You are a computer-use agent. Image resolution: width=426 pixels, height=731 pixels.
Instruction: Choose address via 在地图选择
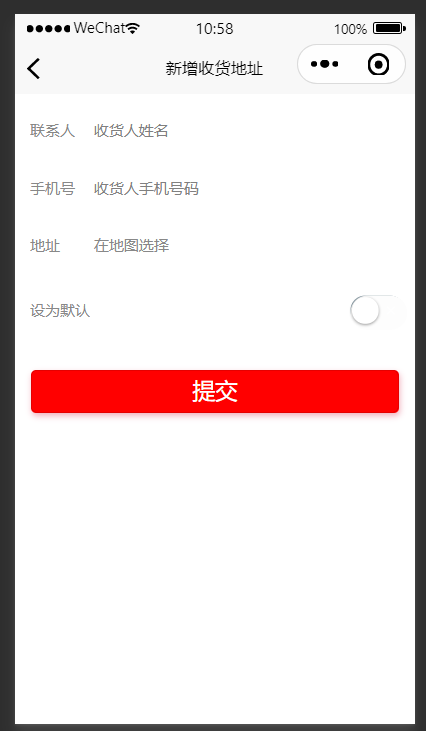246,245
